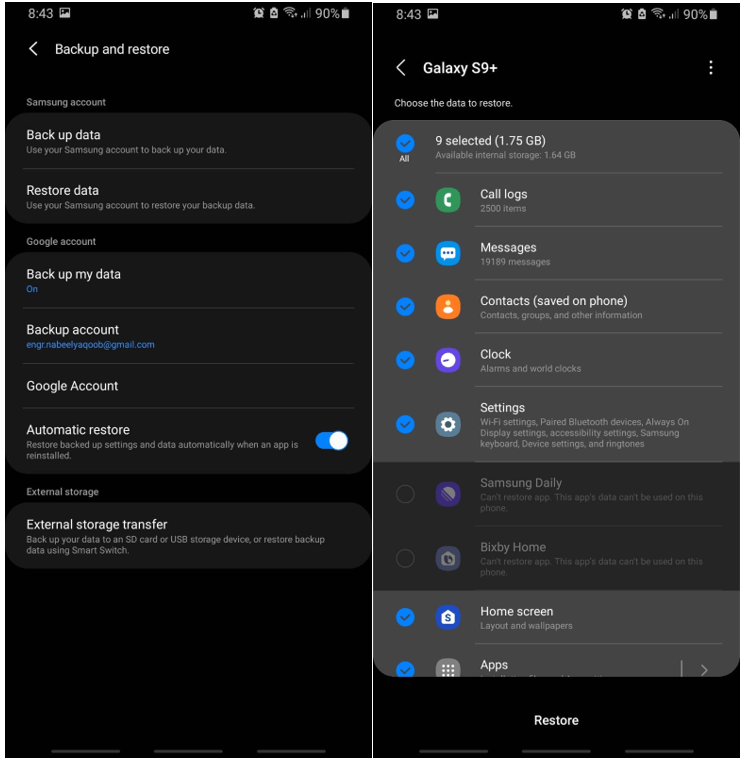Open the overflow menu on Galaxy S9+
Screen dimensions: 744x759
711,68
